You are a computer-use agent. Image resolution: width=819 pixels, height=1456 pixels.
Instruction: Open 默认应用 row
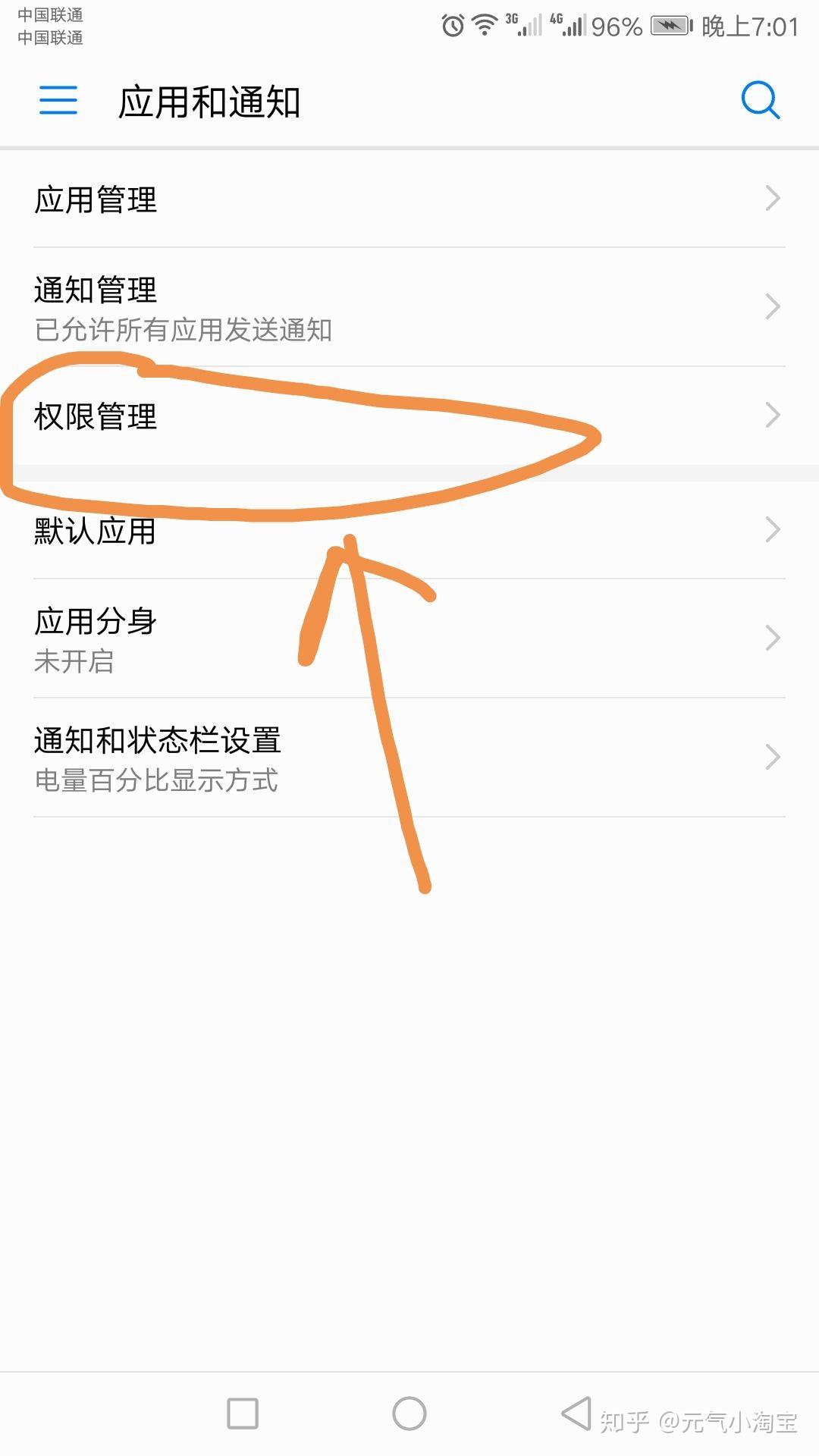point(409,529)
